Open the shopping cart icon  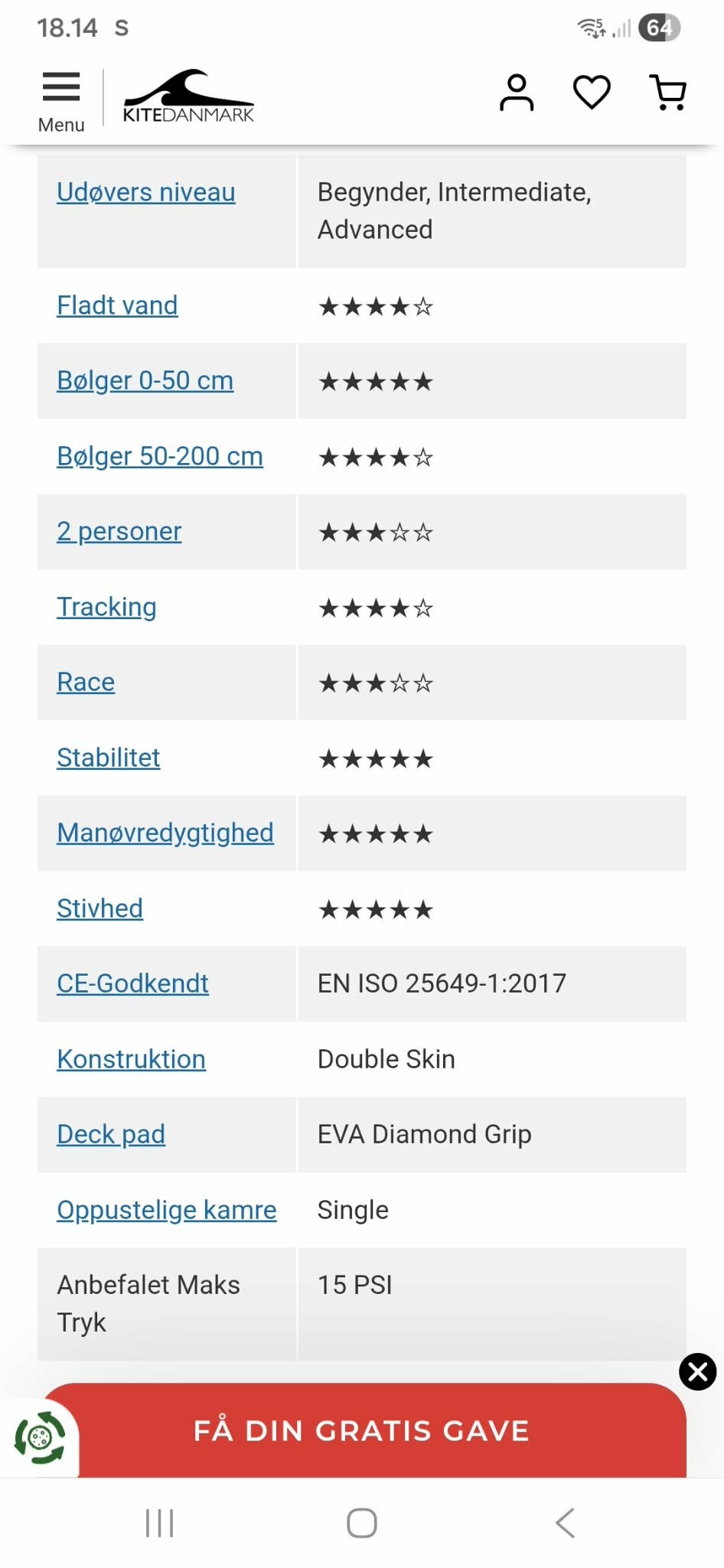click(668, 92)
